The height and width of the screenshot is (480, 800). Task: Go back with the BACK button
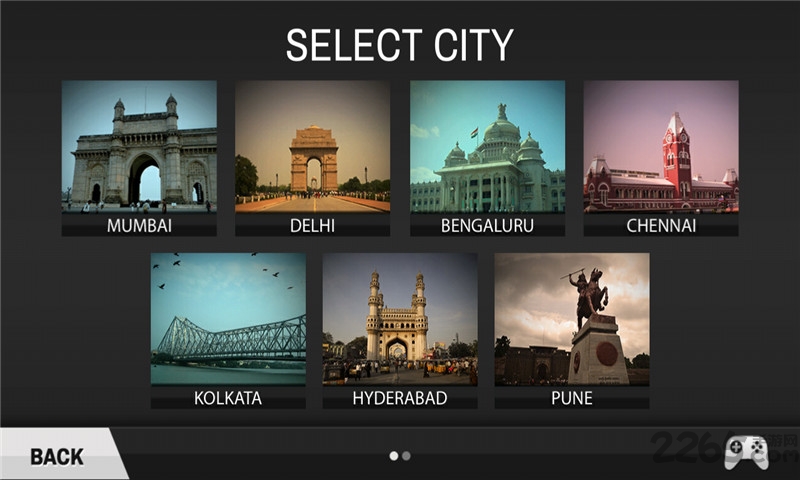(x=57, y=456)
